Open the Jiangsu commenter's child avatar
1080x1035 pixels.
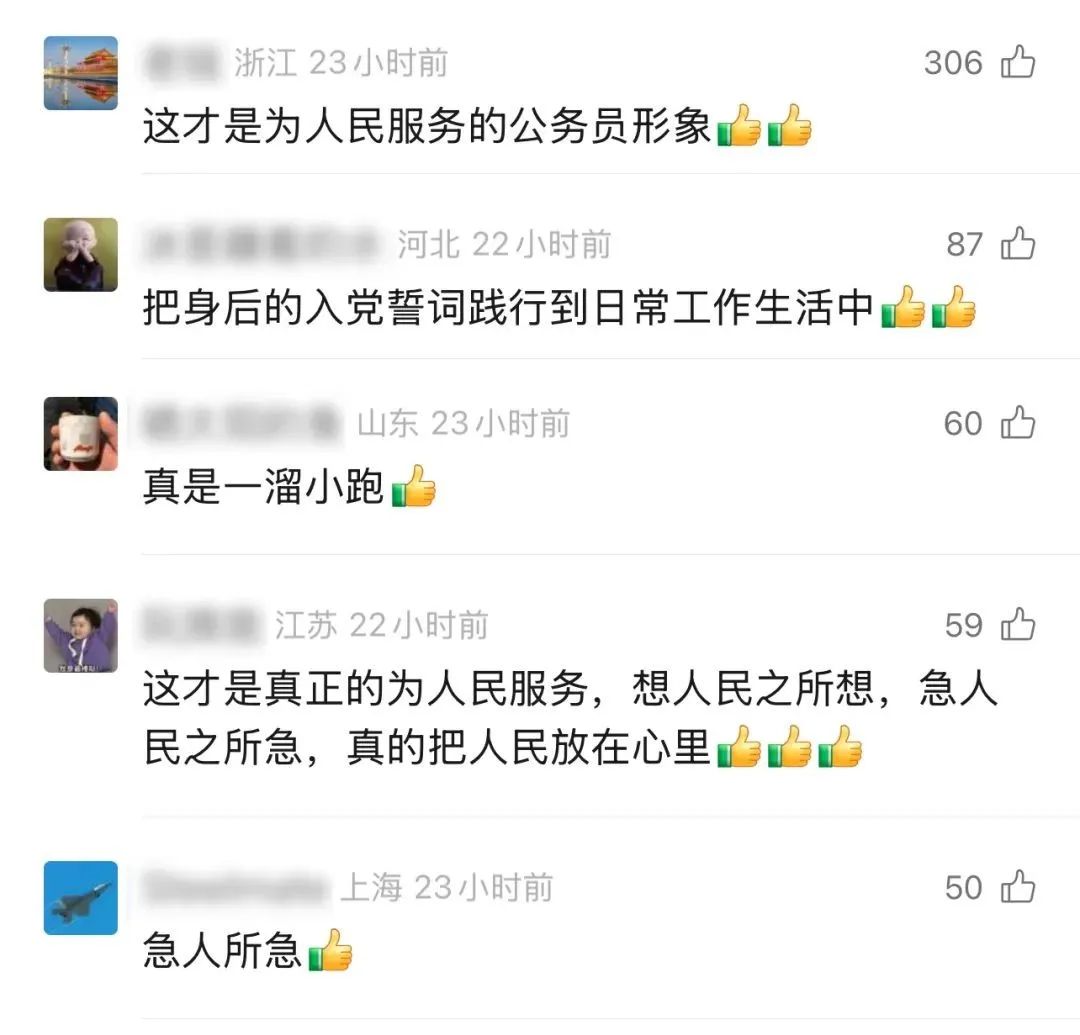81,636
